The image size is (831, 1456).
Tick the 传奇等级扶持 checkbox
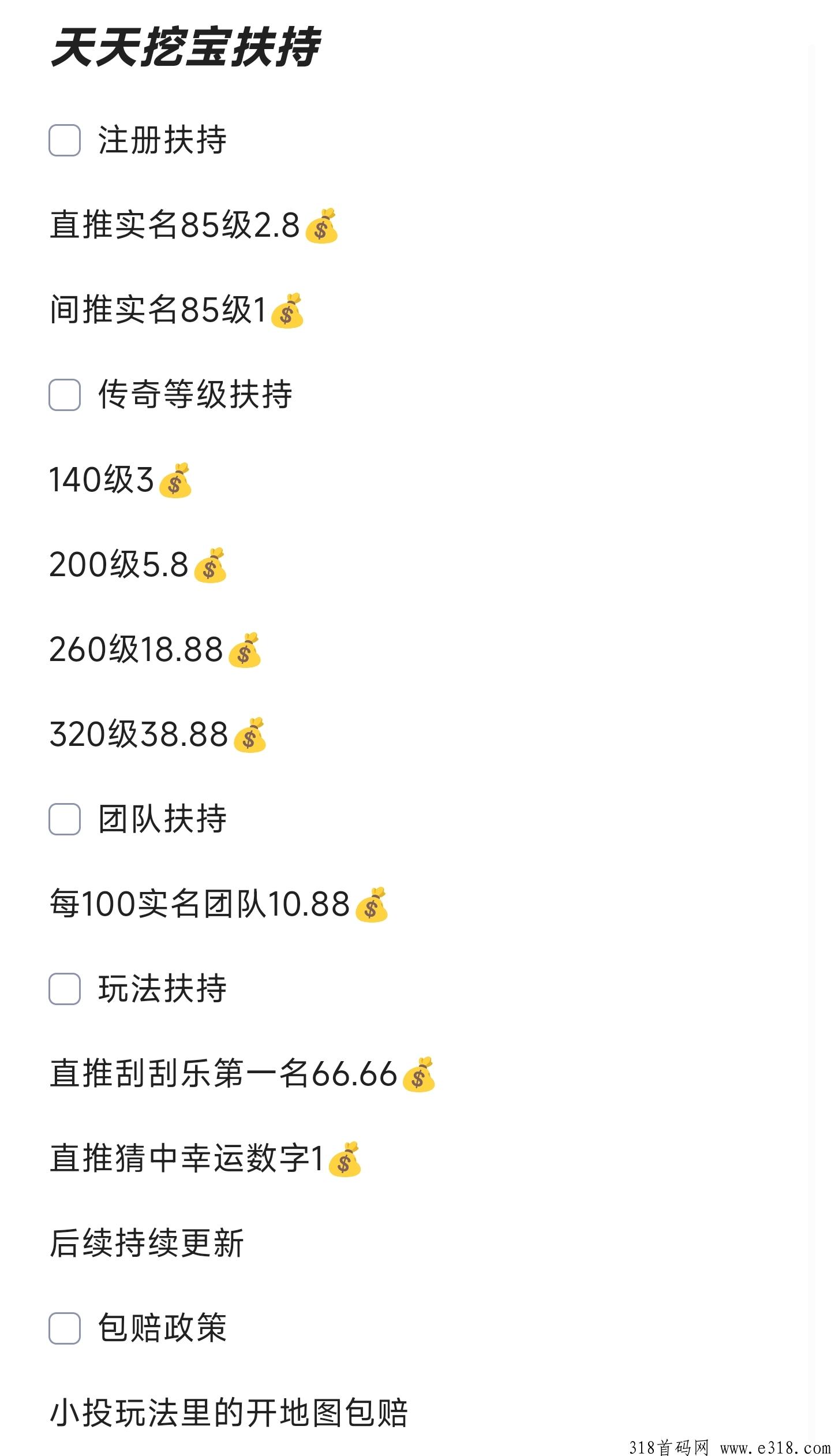[64, 395]
